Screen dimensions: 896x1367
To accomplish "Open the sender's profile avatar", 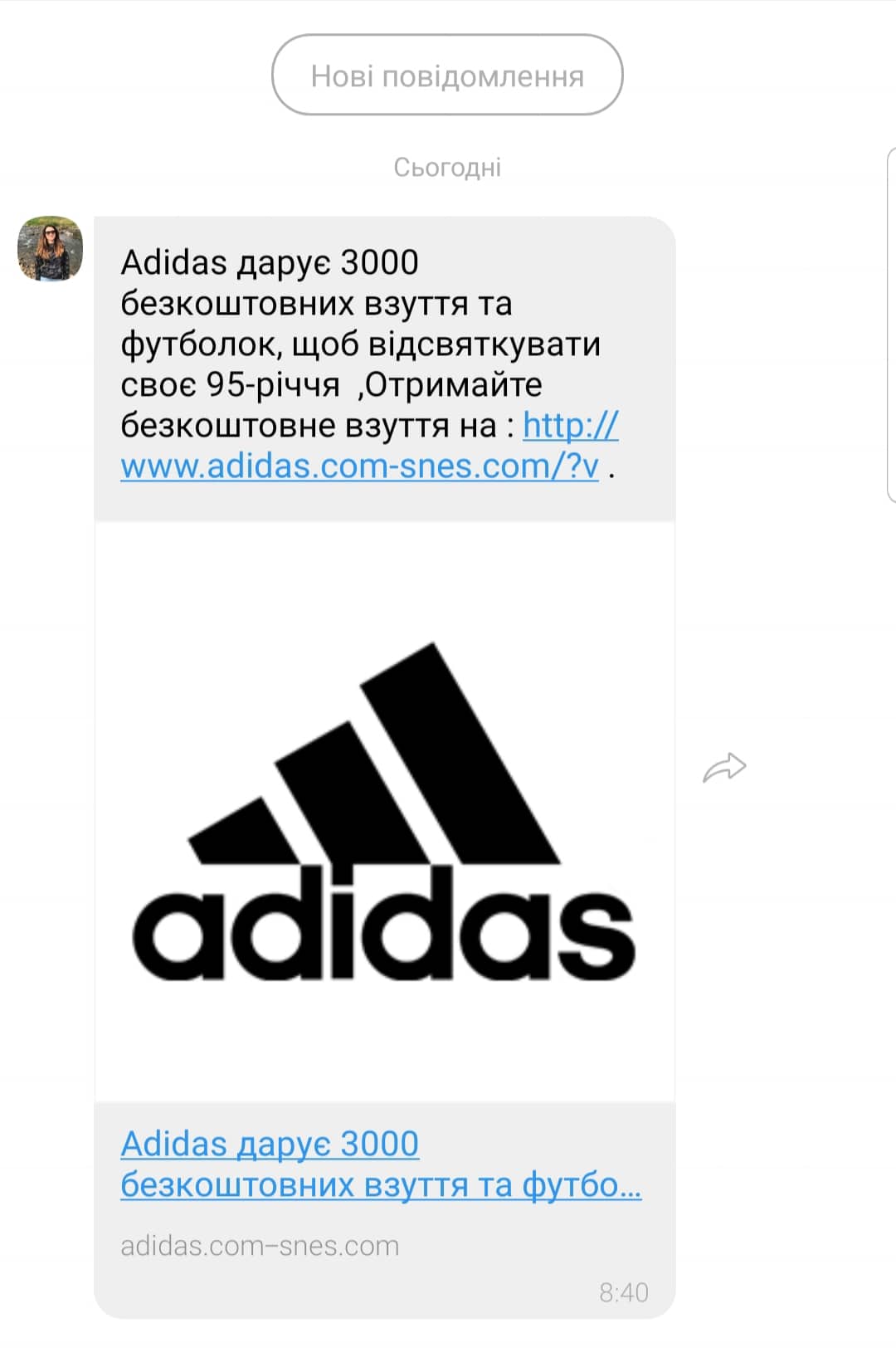I will tap(51, 249).
